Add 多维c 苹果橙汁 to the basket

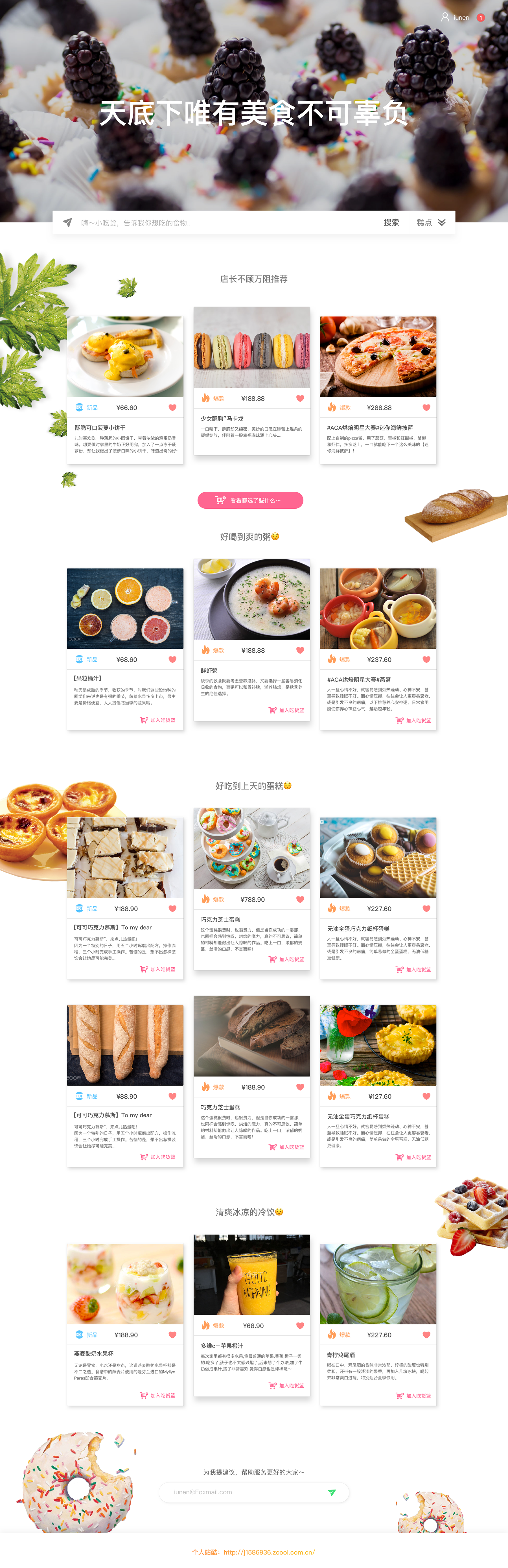[286, 1385]
